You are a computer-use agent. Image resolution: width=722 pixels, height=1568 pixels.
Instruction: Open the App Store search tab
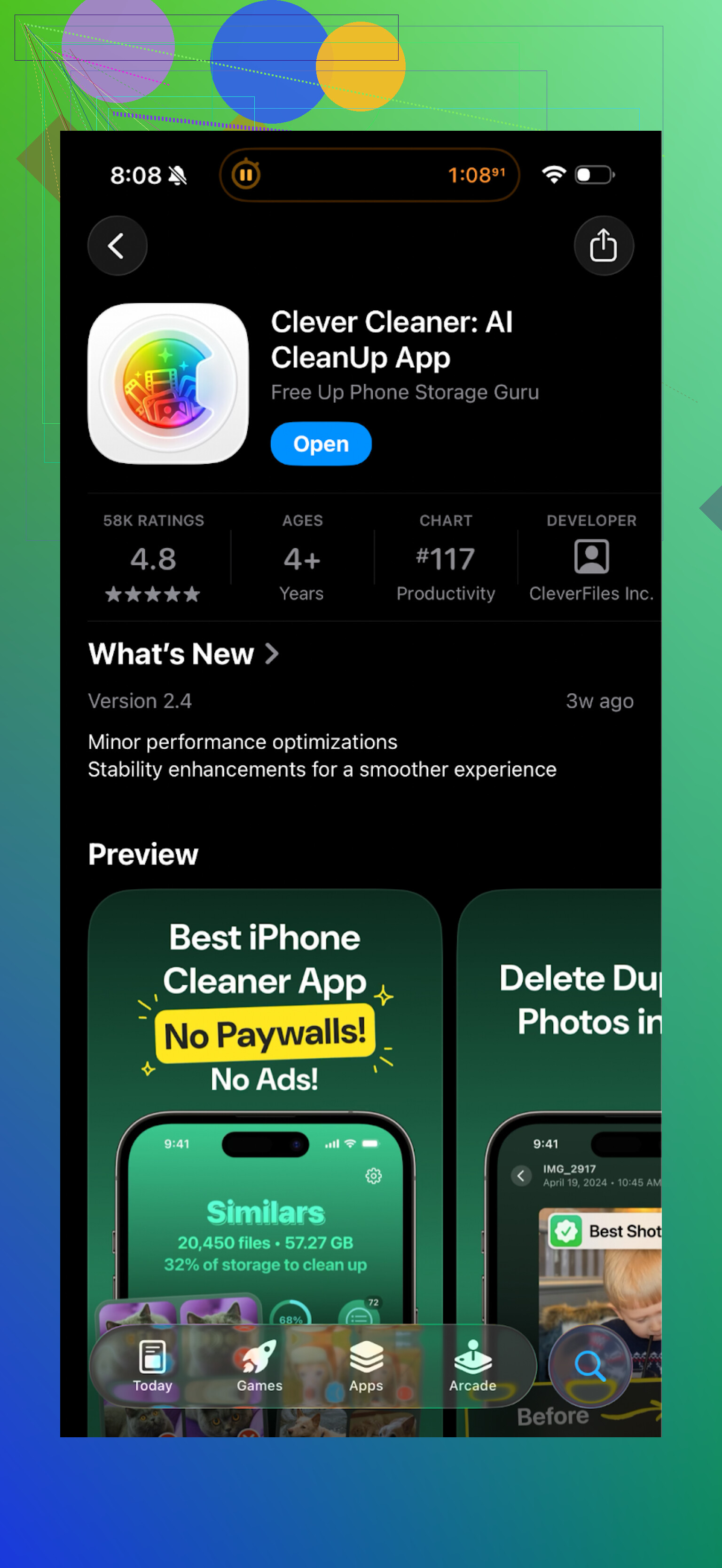tap(589, 1365)
